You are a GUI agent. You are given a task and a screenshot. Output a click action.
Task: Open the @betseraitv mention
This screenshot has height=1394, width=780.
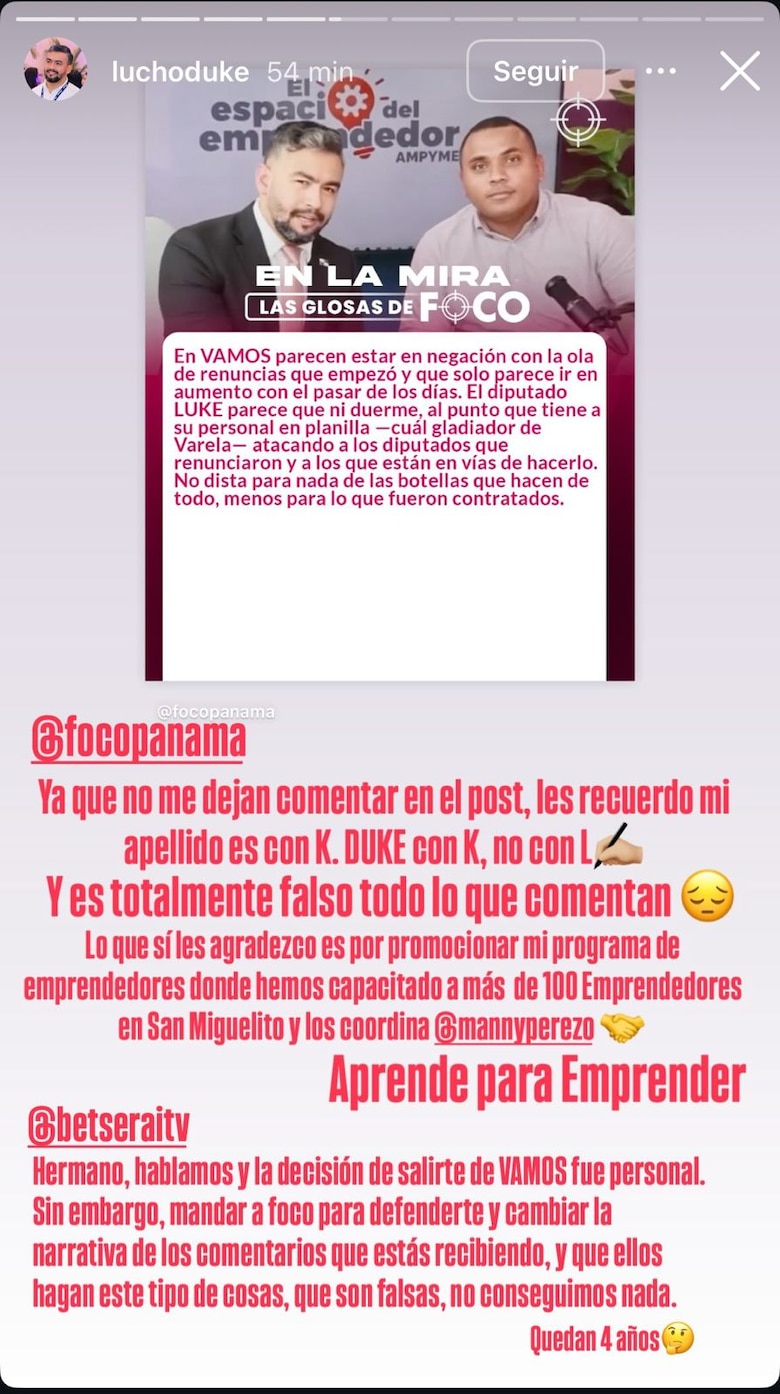(110, 1127)
